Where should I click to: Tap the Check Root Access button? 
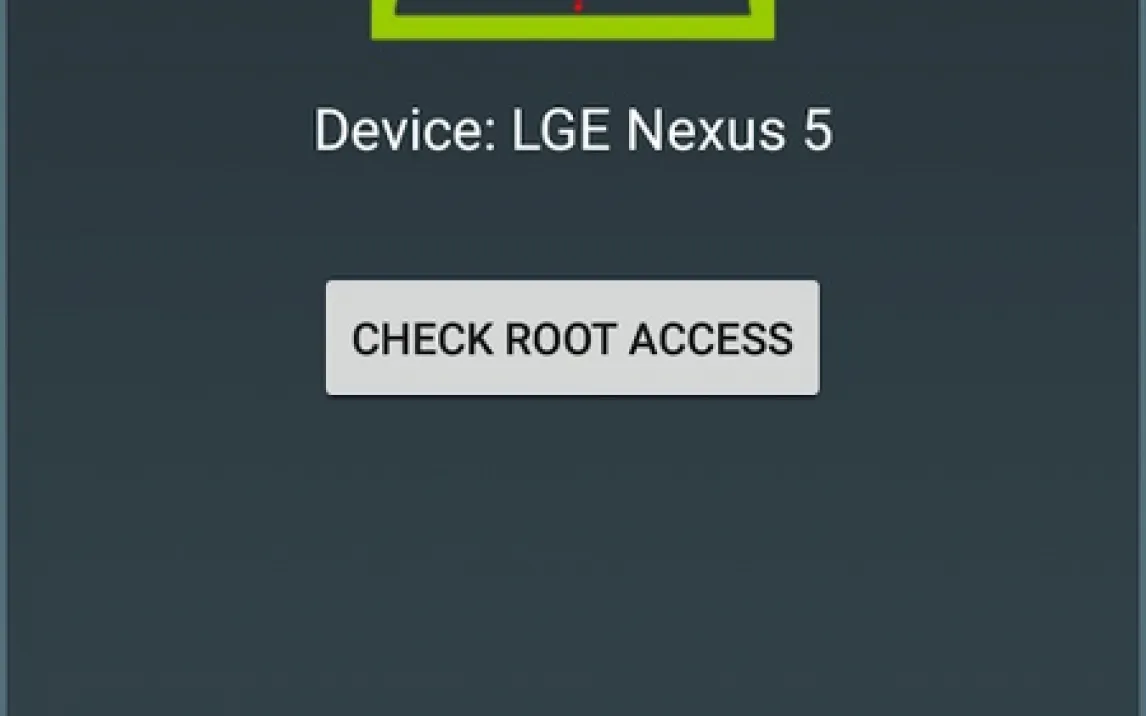coord(572,338)
